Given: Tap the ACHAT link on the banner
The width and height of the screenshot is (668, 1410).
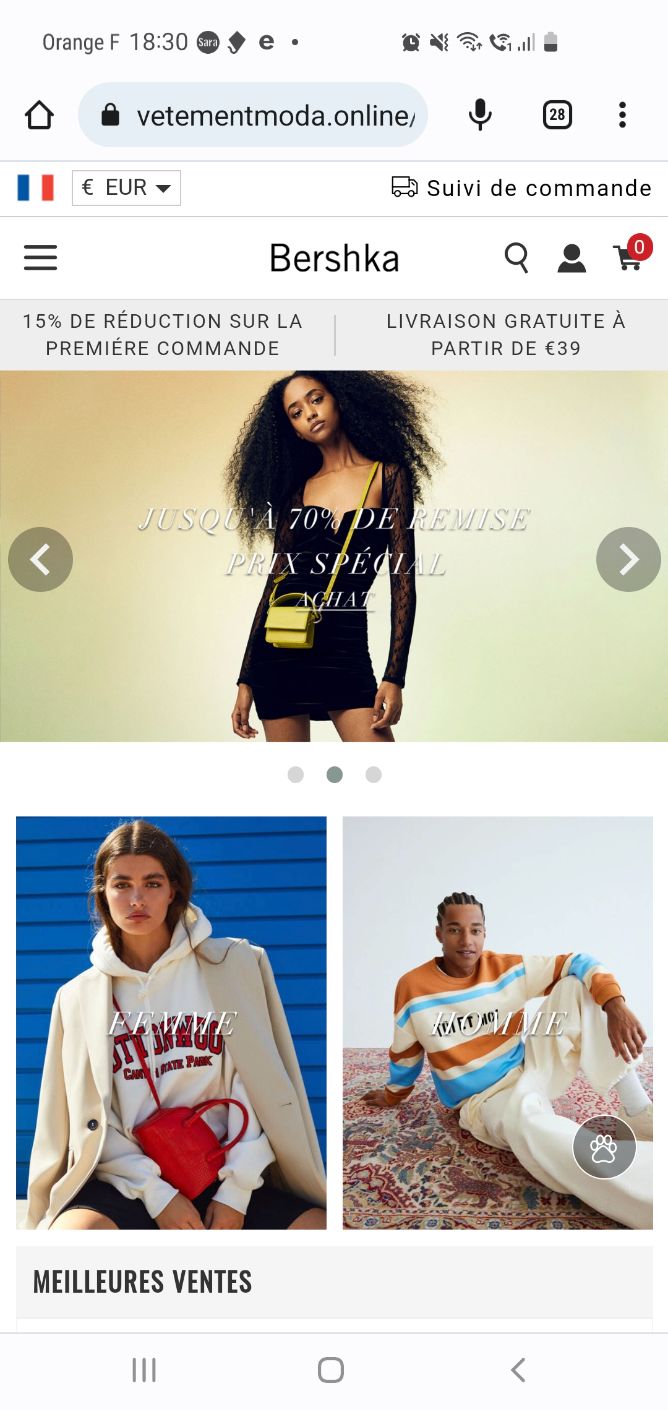Looking at the screenshot, I should [334, 600].
